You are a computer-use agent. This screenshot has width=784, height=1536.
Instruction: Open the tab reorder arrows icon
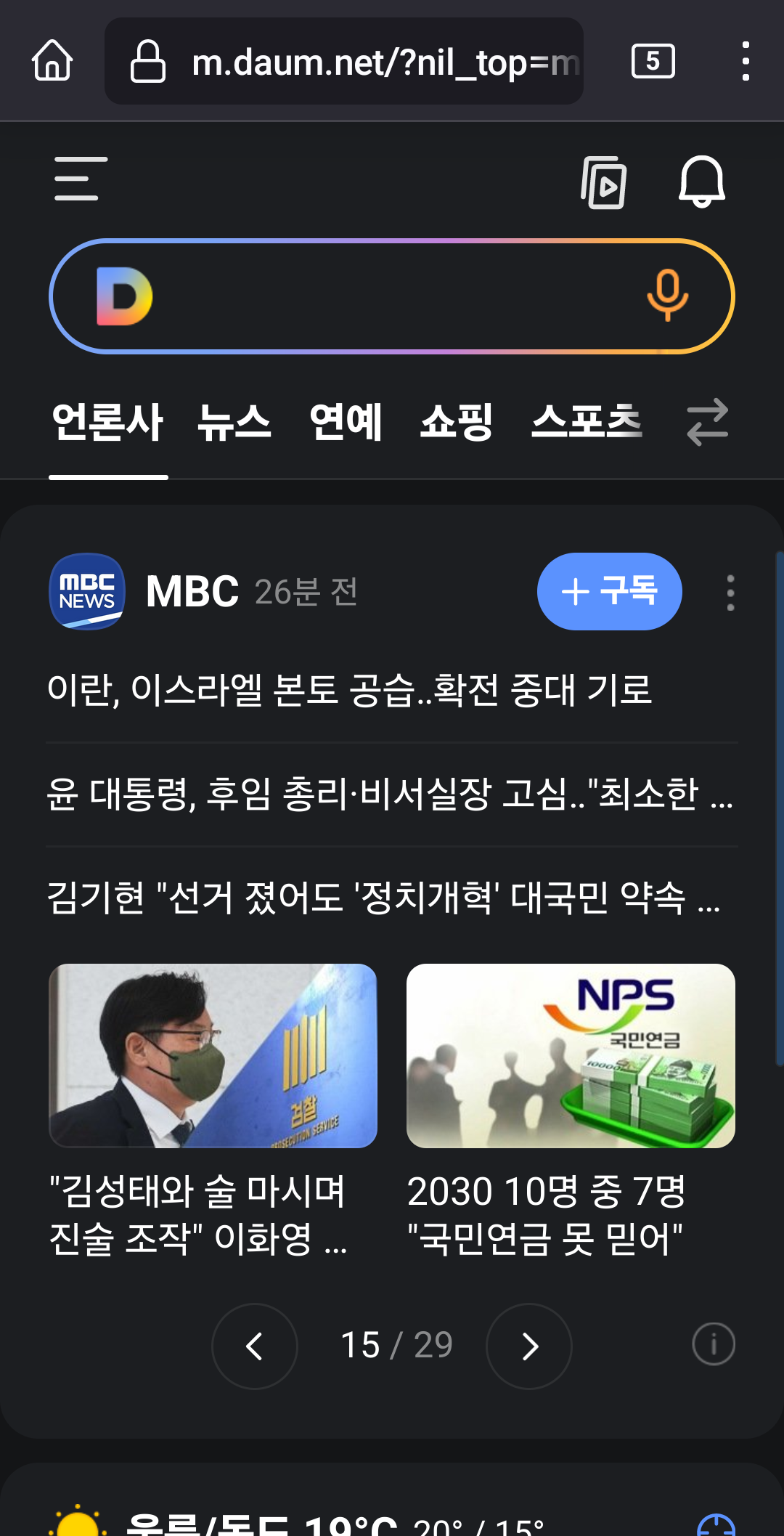point(707,422)
